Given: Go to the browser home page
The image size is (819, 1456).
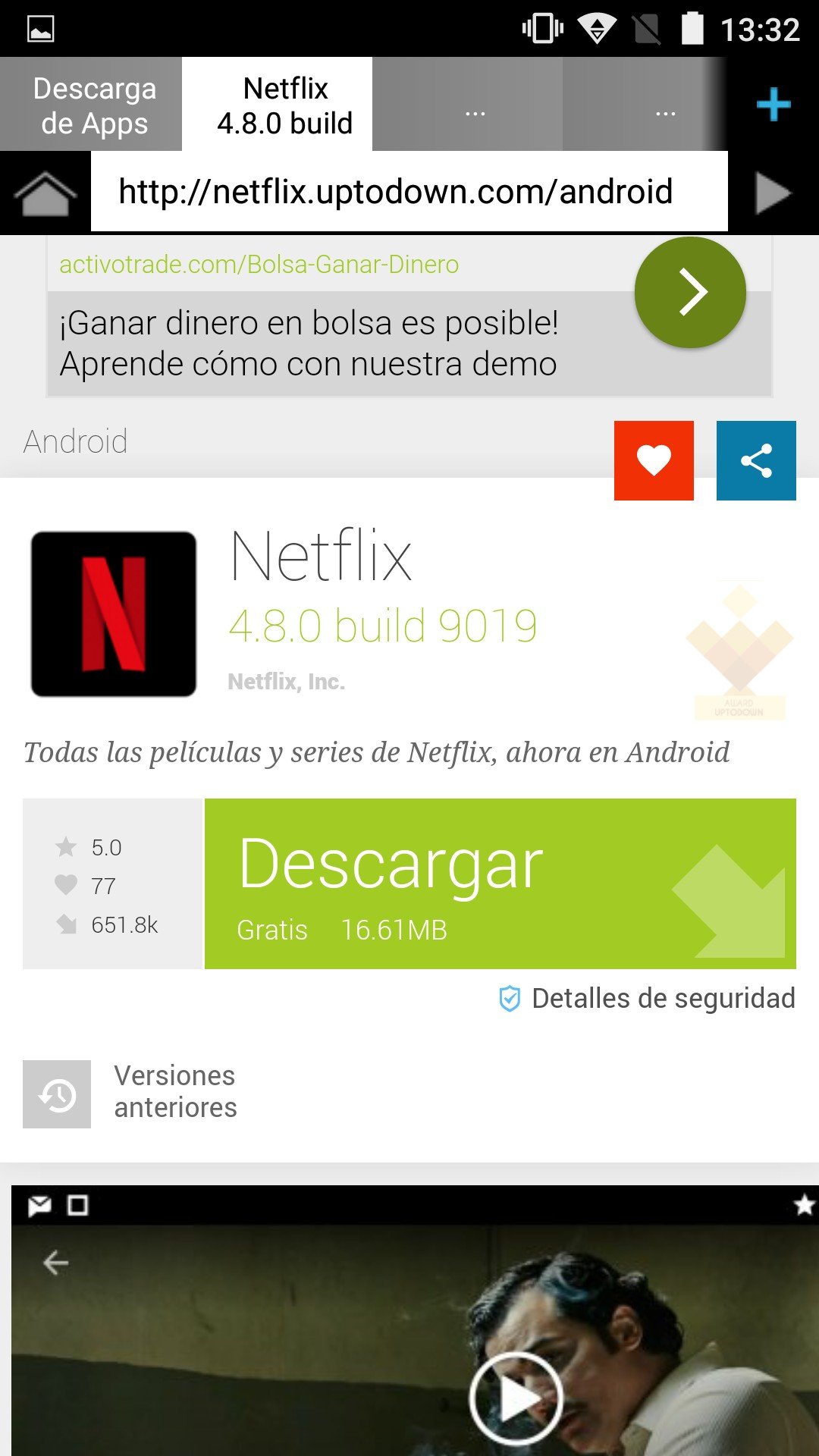Looking at the screenshot, I should point(45,193).
